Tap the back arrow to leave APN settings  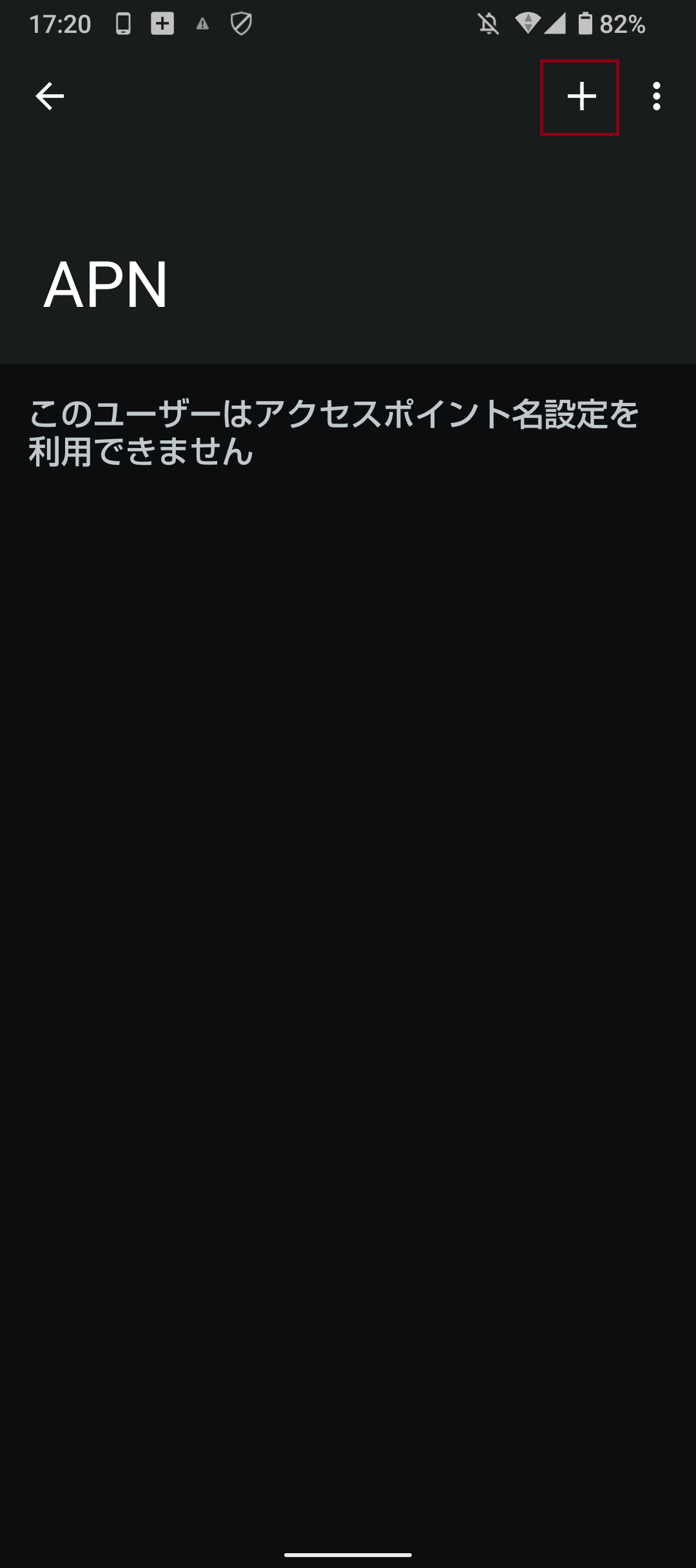[x=50, y=97]
